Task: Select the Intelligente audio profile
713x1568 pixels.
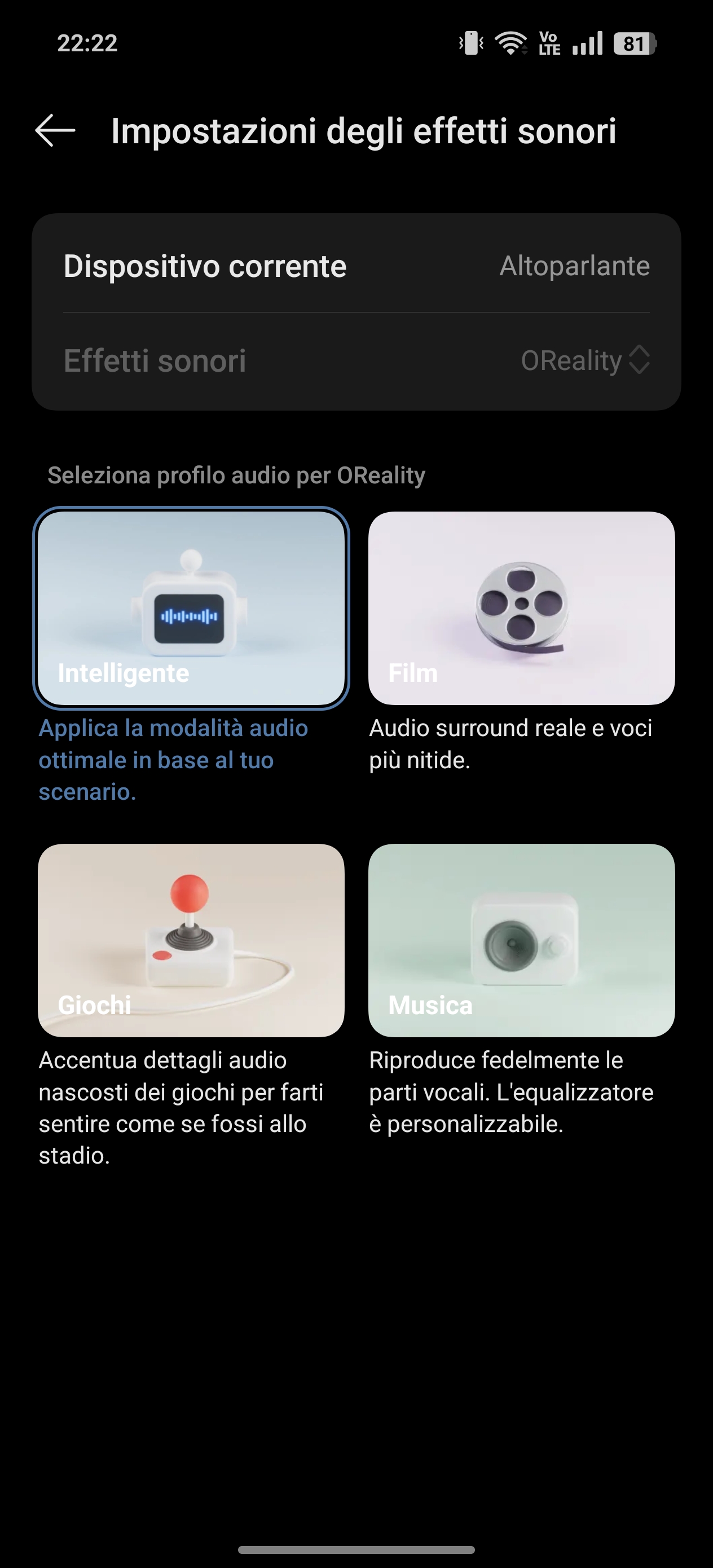Action: point(191,608)
